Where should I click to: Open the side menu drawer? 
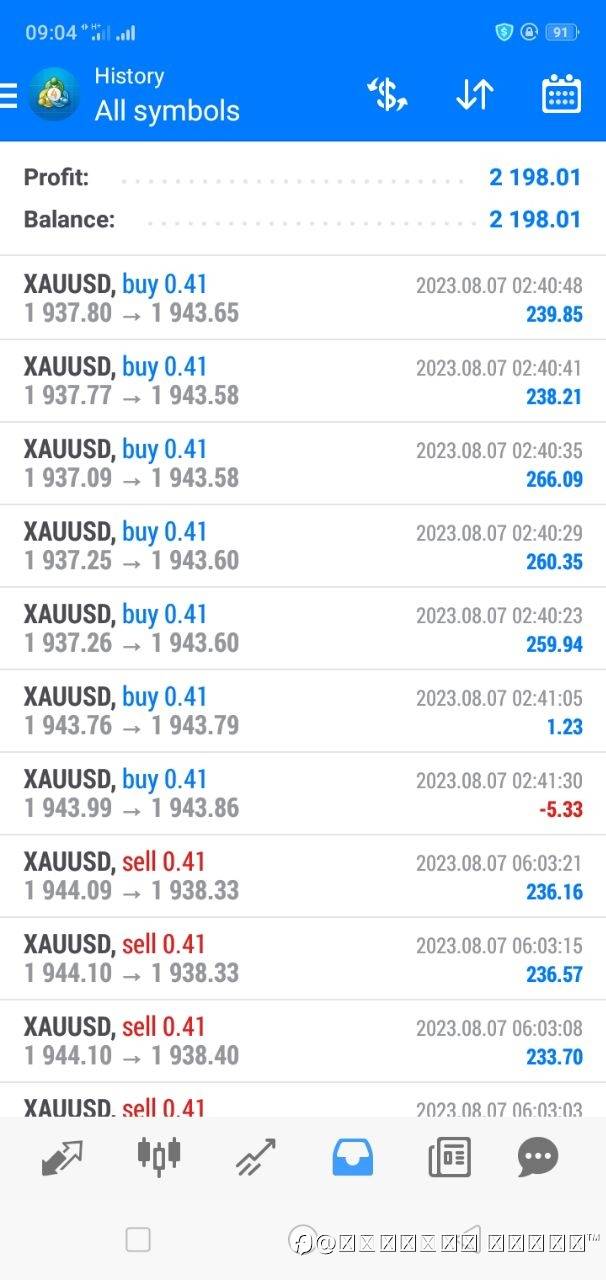[9, 95]
